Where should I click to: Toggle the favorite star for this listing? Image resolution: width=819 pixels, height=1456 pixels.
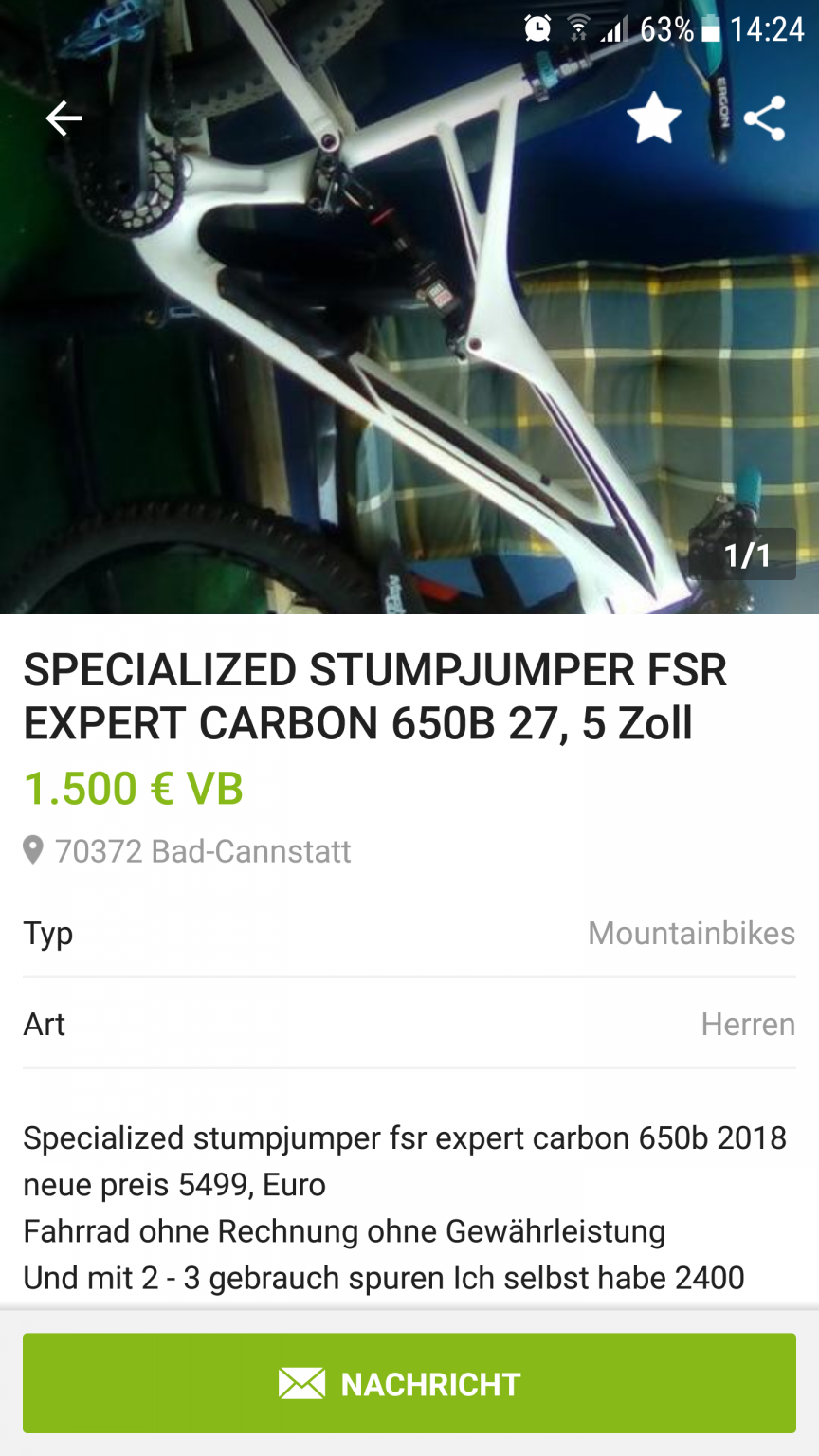click(x=654, y=119)
